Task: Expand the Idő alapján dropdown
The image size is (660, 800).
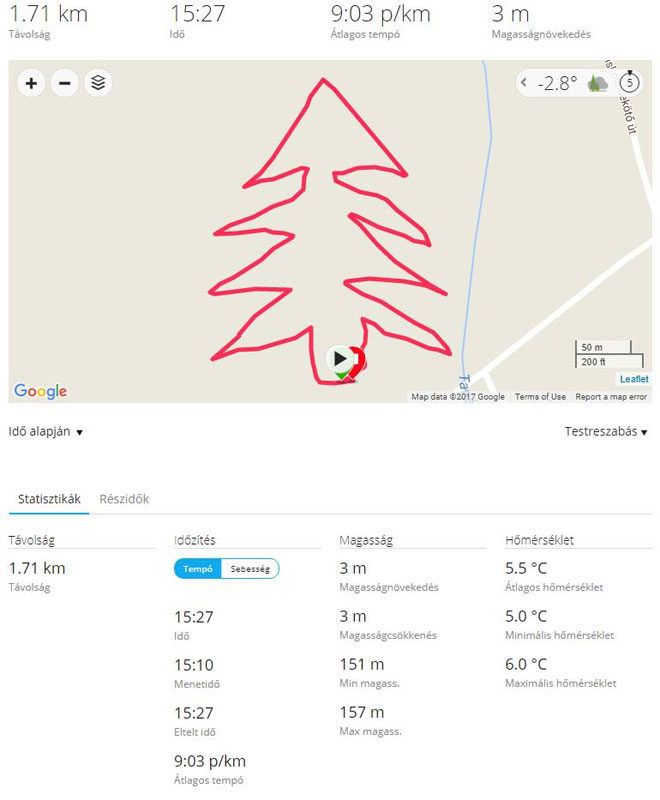Action: coord(45,432)
